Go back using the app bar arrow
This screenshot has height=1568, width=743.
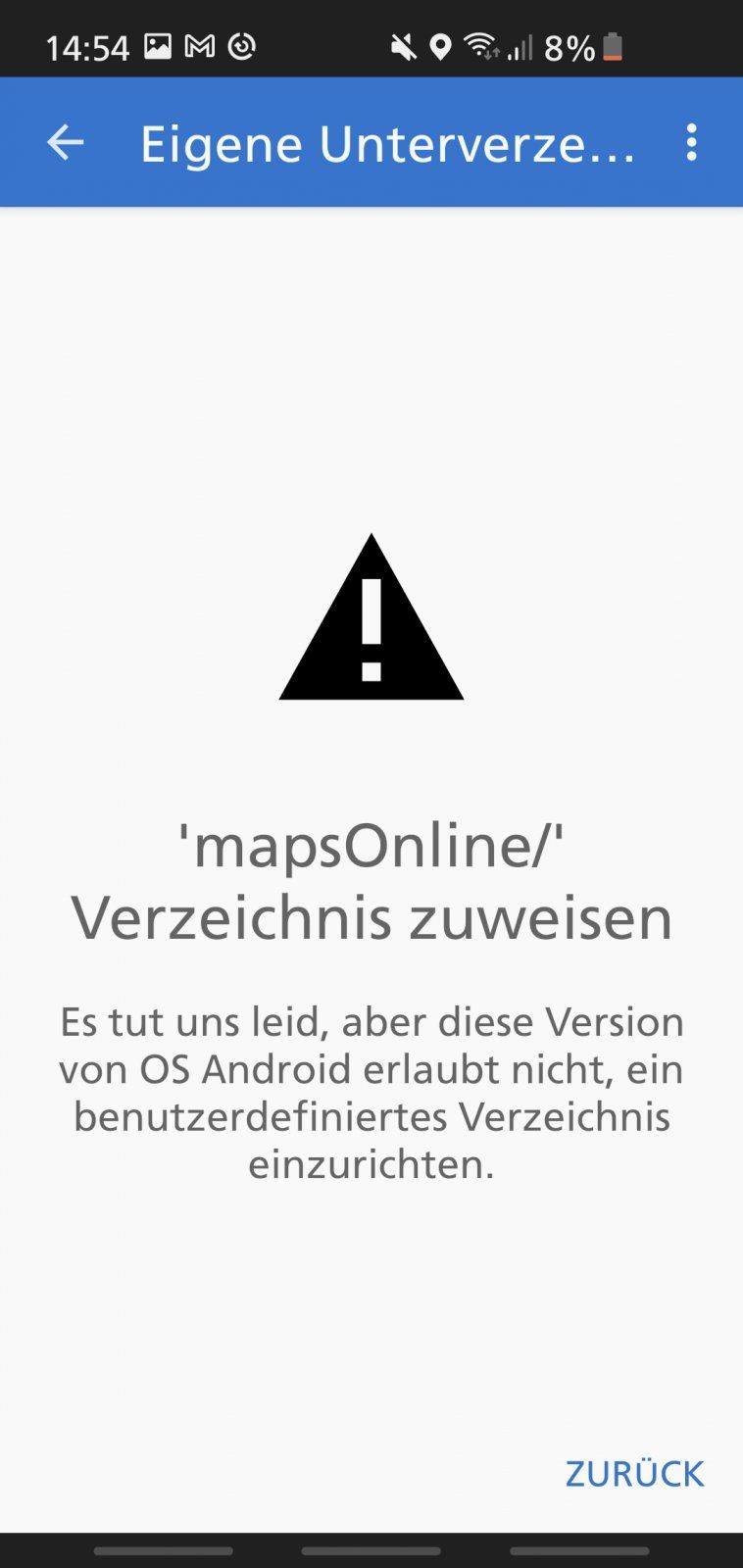point(66,143)
